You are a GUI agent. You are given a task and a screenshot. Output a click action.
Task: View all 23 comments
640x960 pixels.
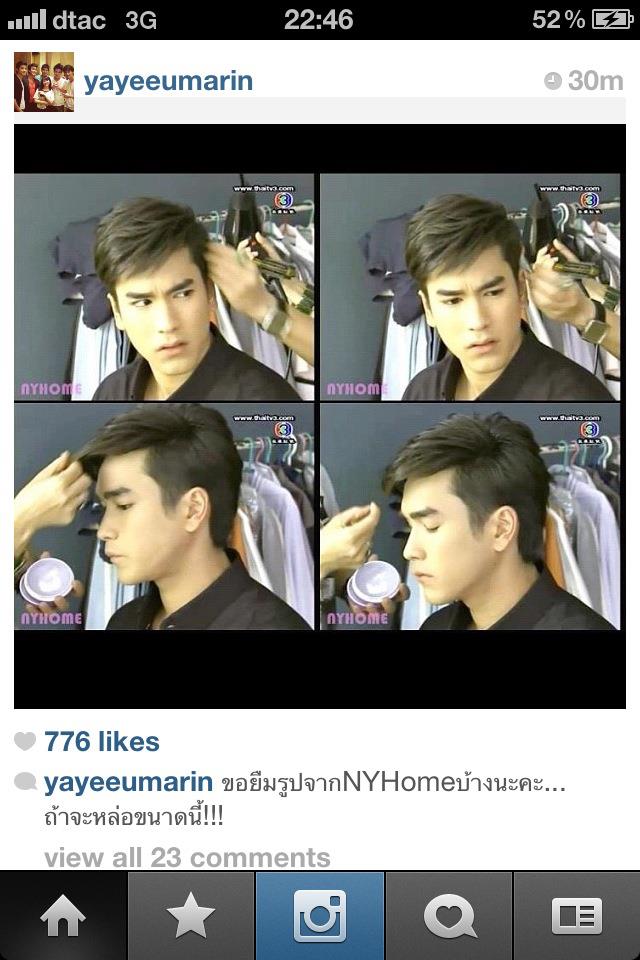click(186, 857)
